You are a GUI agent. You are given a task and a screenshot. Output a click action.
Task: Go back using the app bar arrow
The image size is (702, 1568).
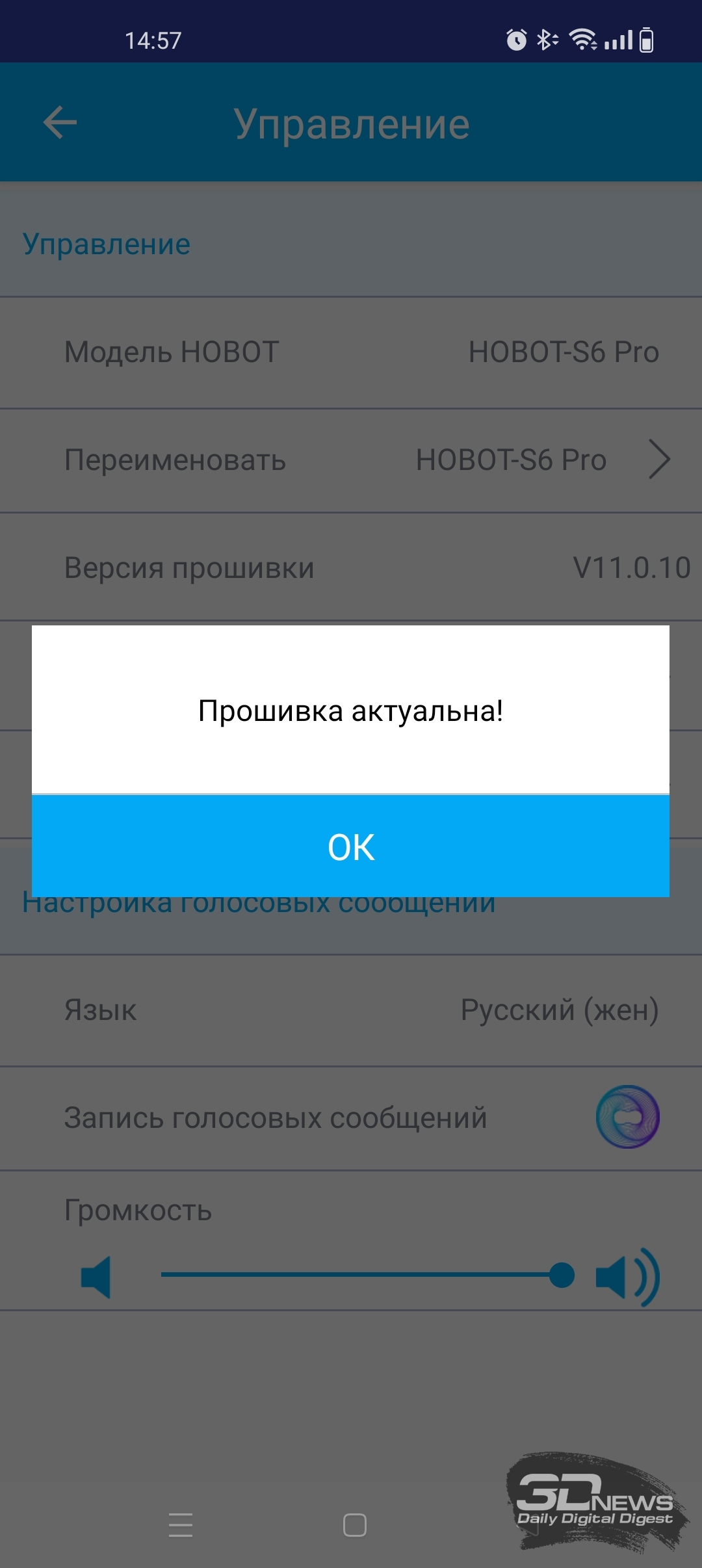[x=60, y=122]
